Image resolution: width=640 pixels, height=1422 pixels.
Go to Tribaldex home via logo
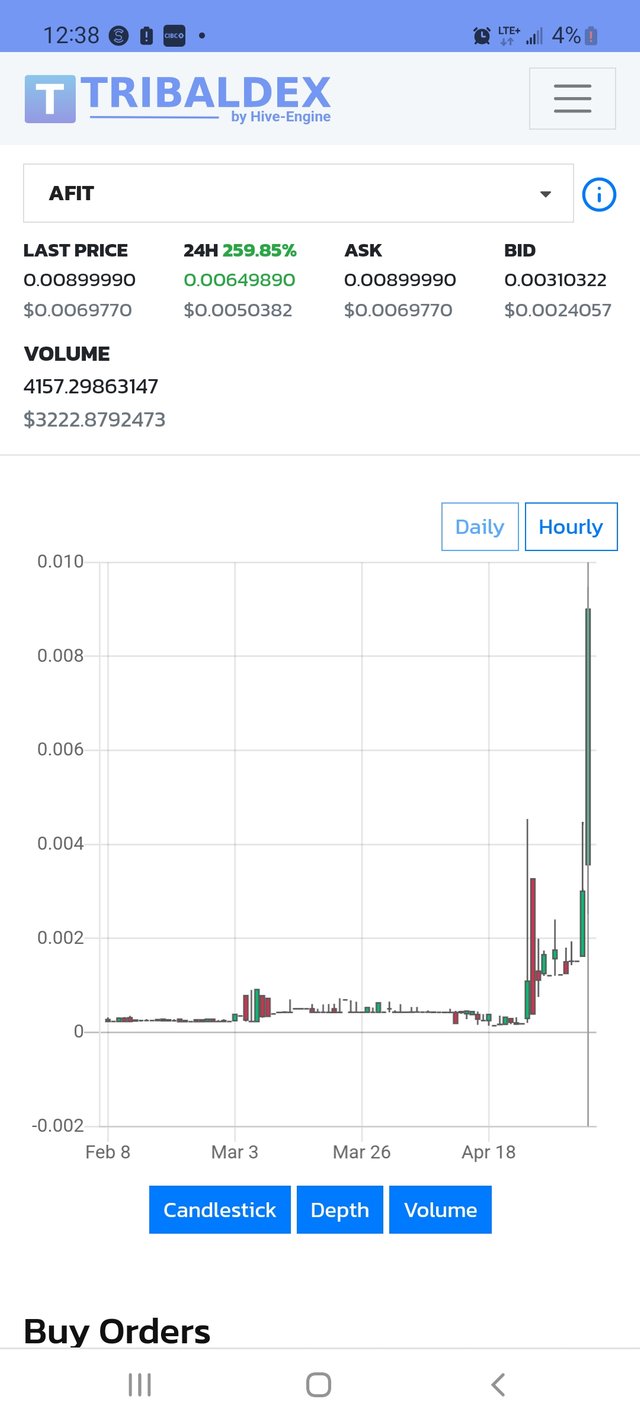point(177,98)
